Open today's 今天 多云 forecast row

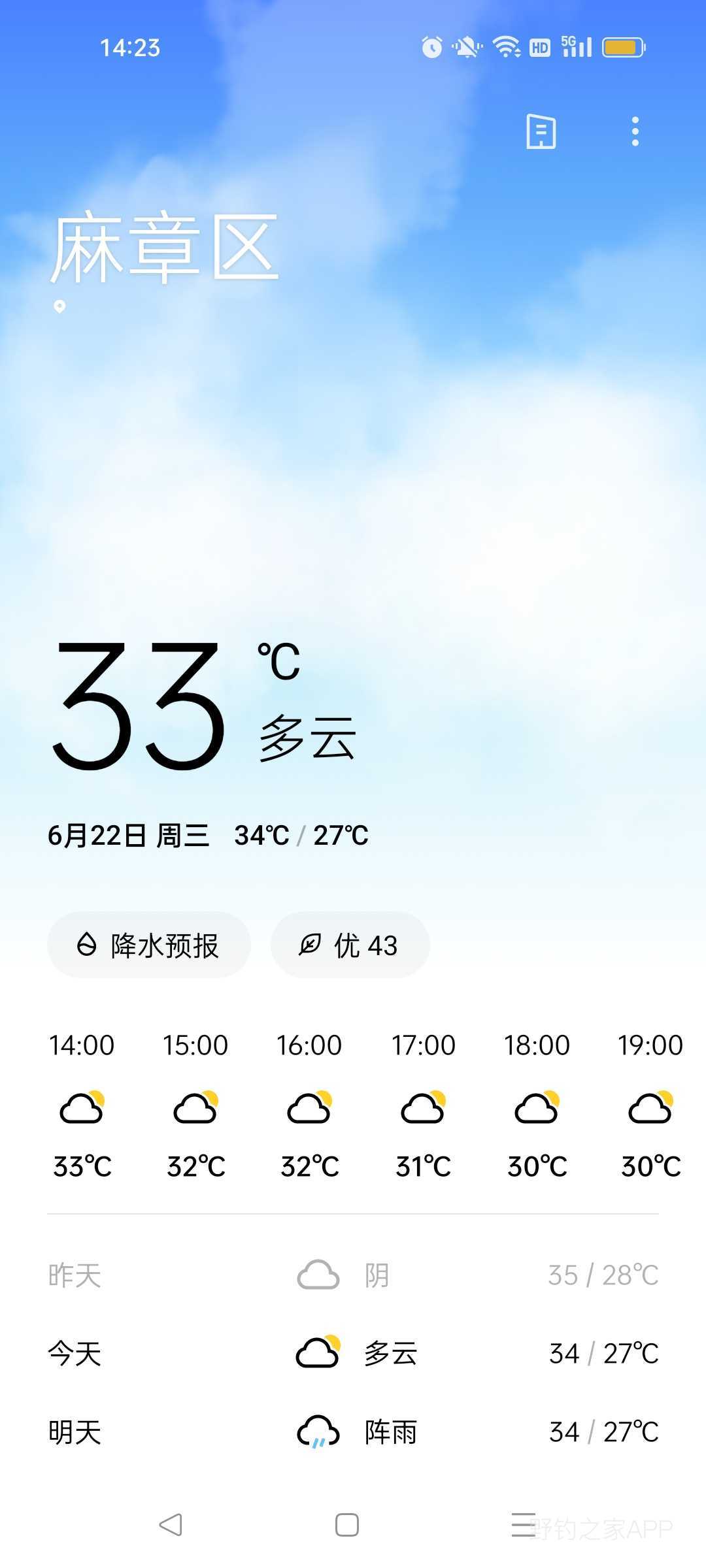[x=353, y=1353]
